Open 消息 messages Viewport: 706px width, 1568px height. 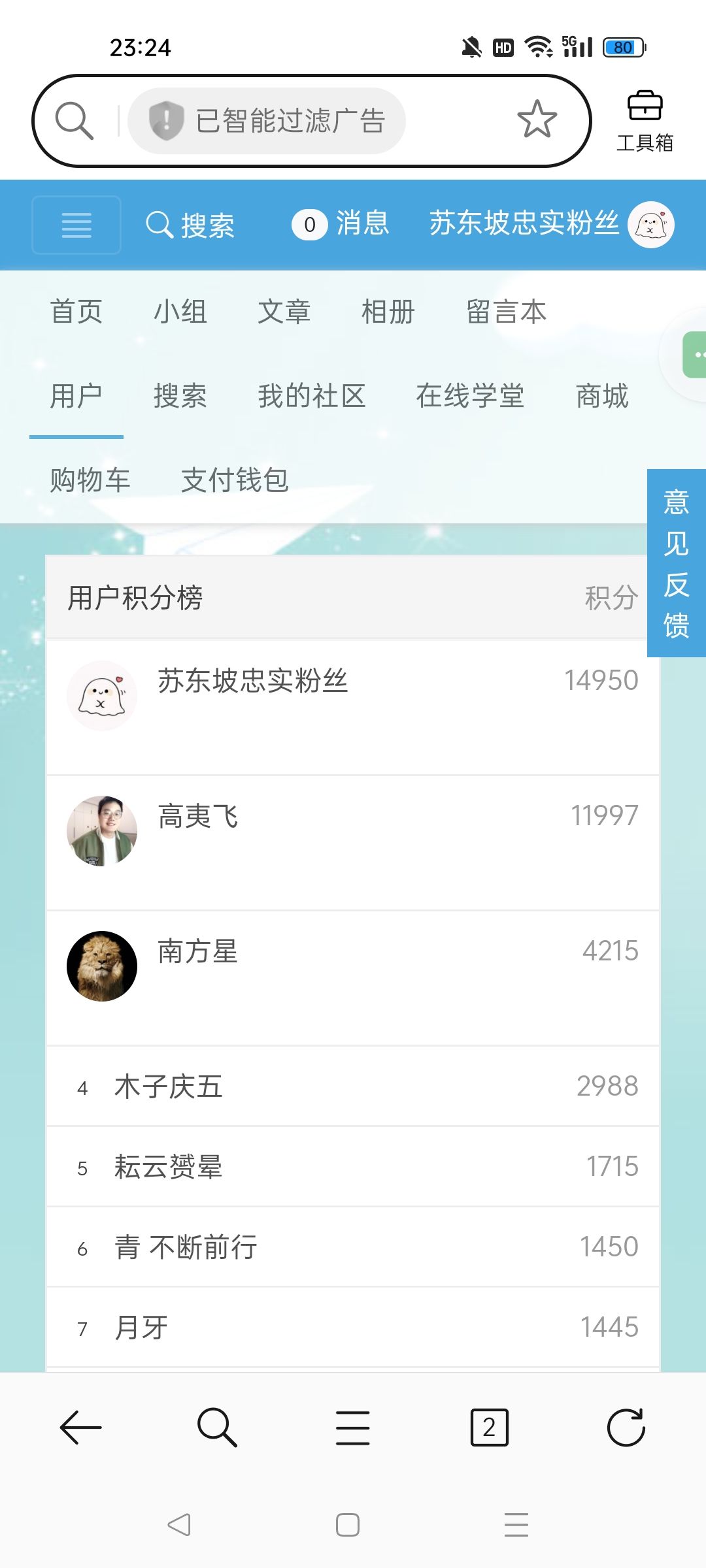tap(341, 224)
